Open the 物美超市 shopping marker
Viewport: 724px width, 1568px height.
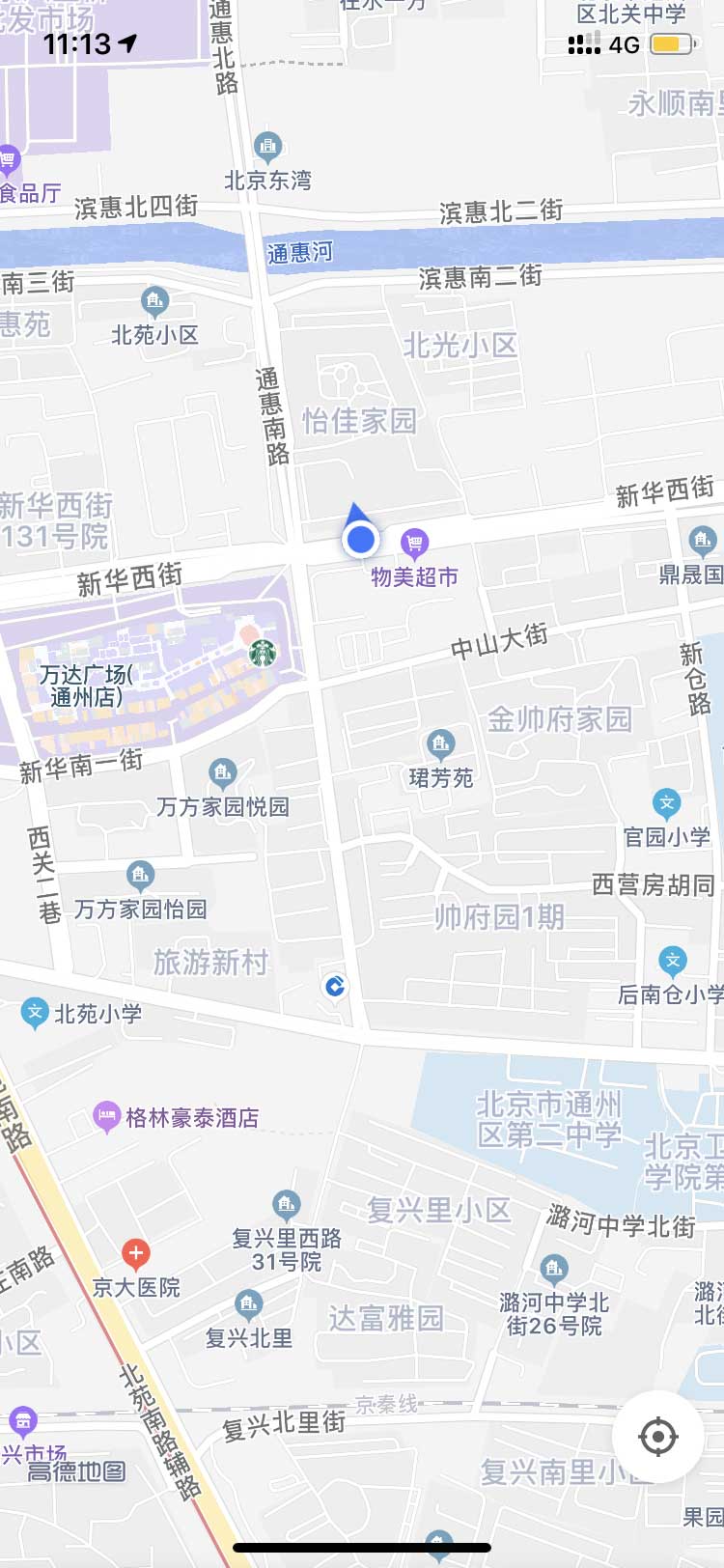click(x=415, y=545)
